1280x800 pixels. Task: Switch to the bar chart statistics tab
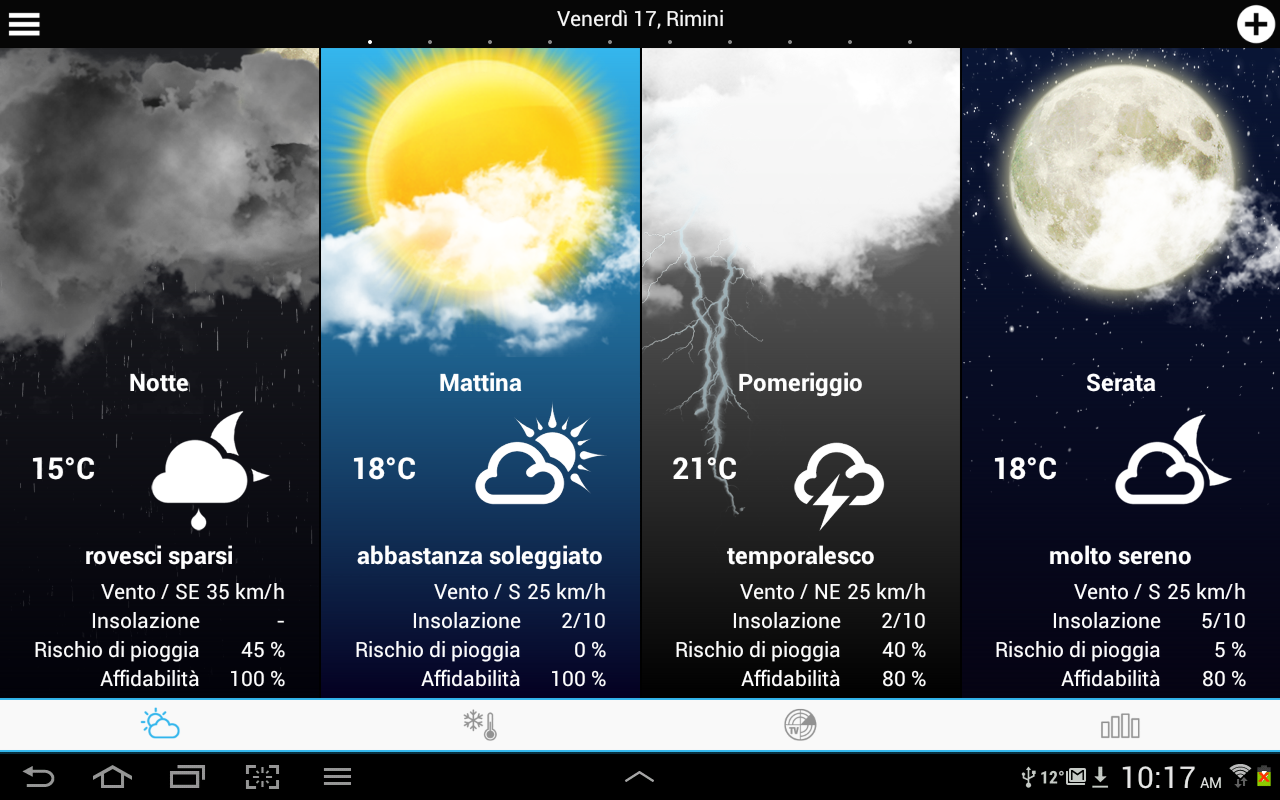click(x=1120, y=725)
